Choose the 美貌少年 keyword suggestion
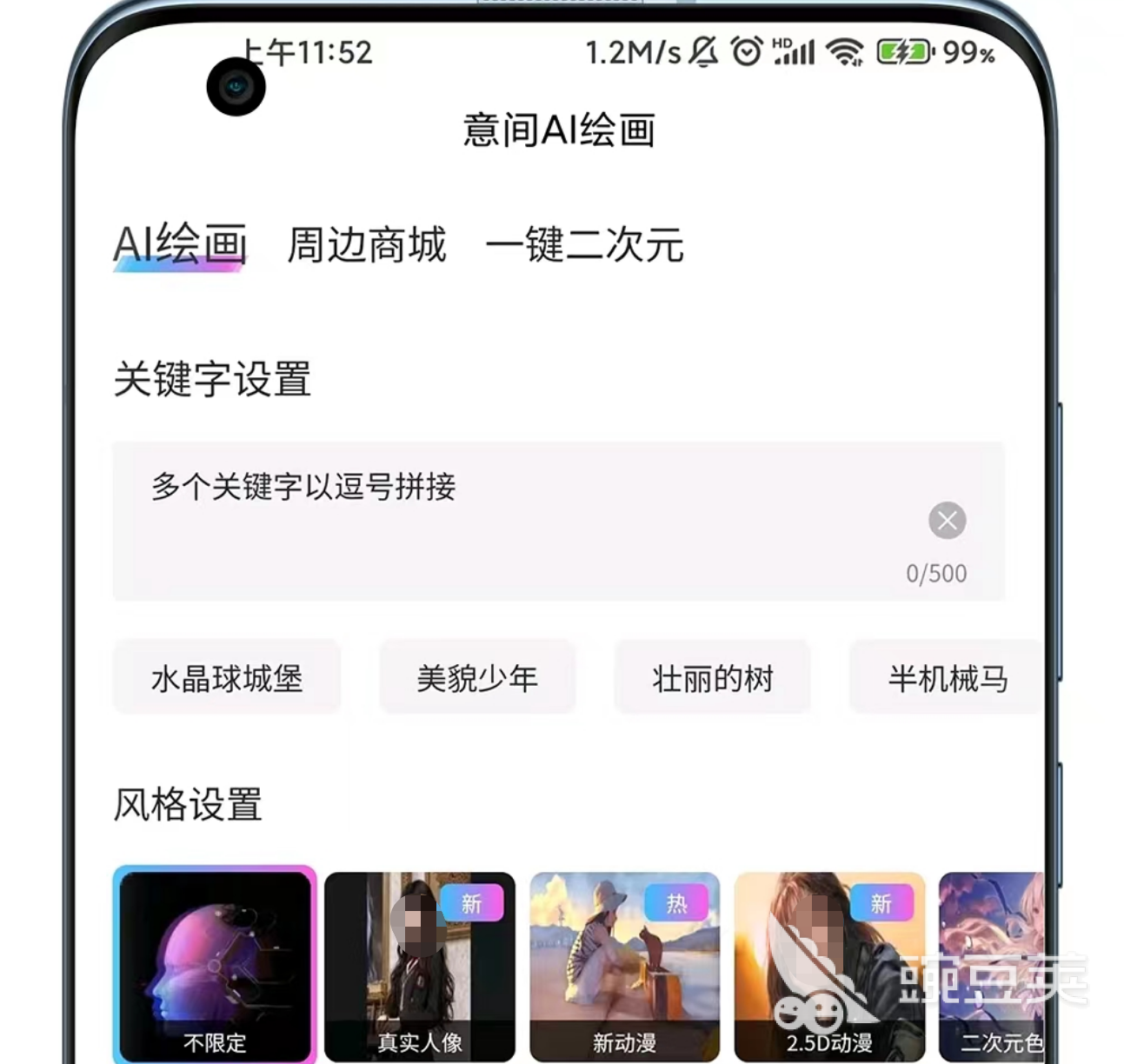1124x1064 pixels. coord(477,678)
